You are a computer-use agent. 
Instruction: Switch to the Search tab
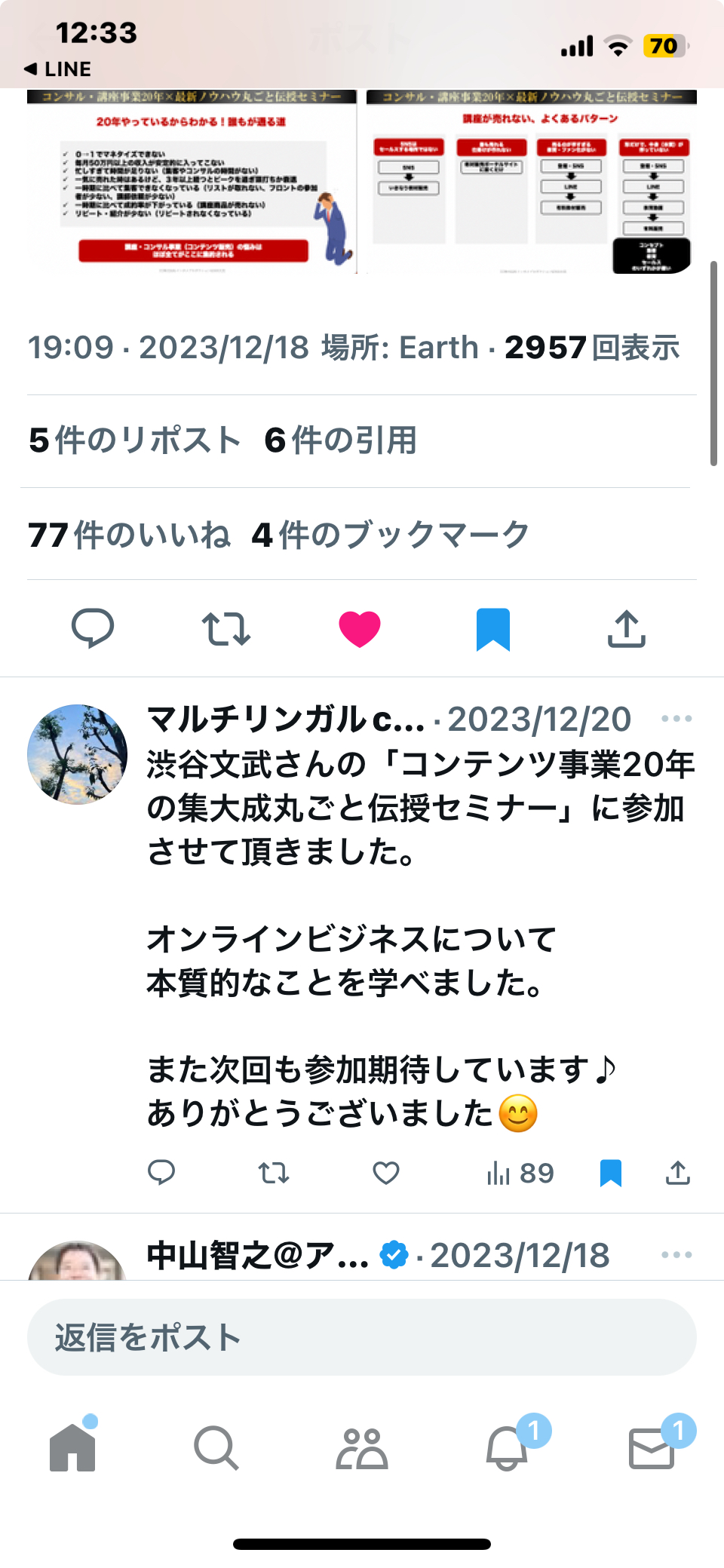(216, 1447)
